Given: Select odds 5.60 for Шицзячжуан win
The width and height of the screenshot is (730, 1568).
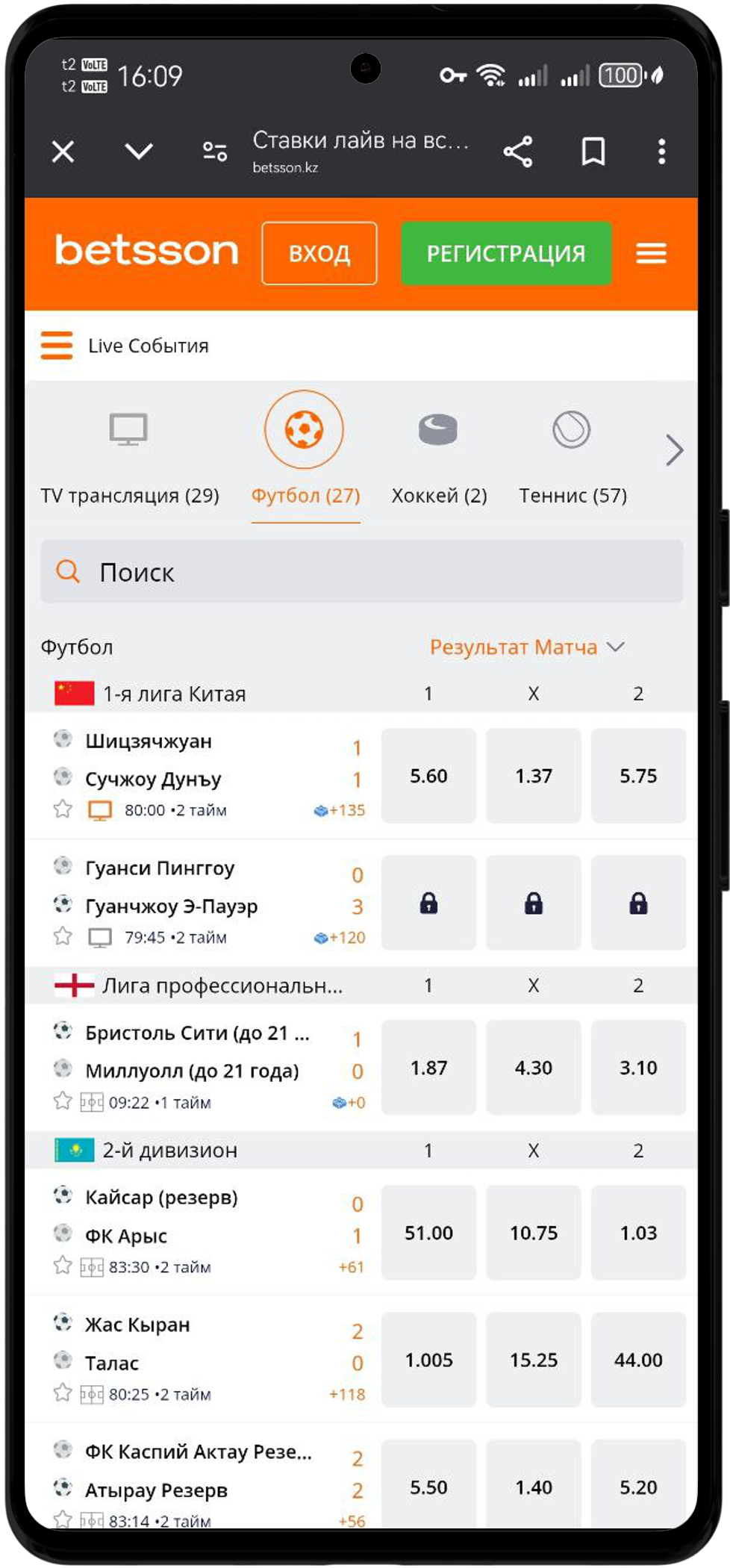Looking at the screenshot, I should [428, 776].
